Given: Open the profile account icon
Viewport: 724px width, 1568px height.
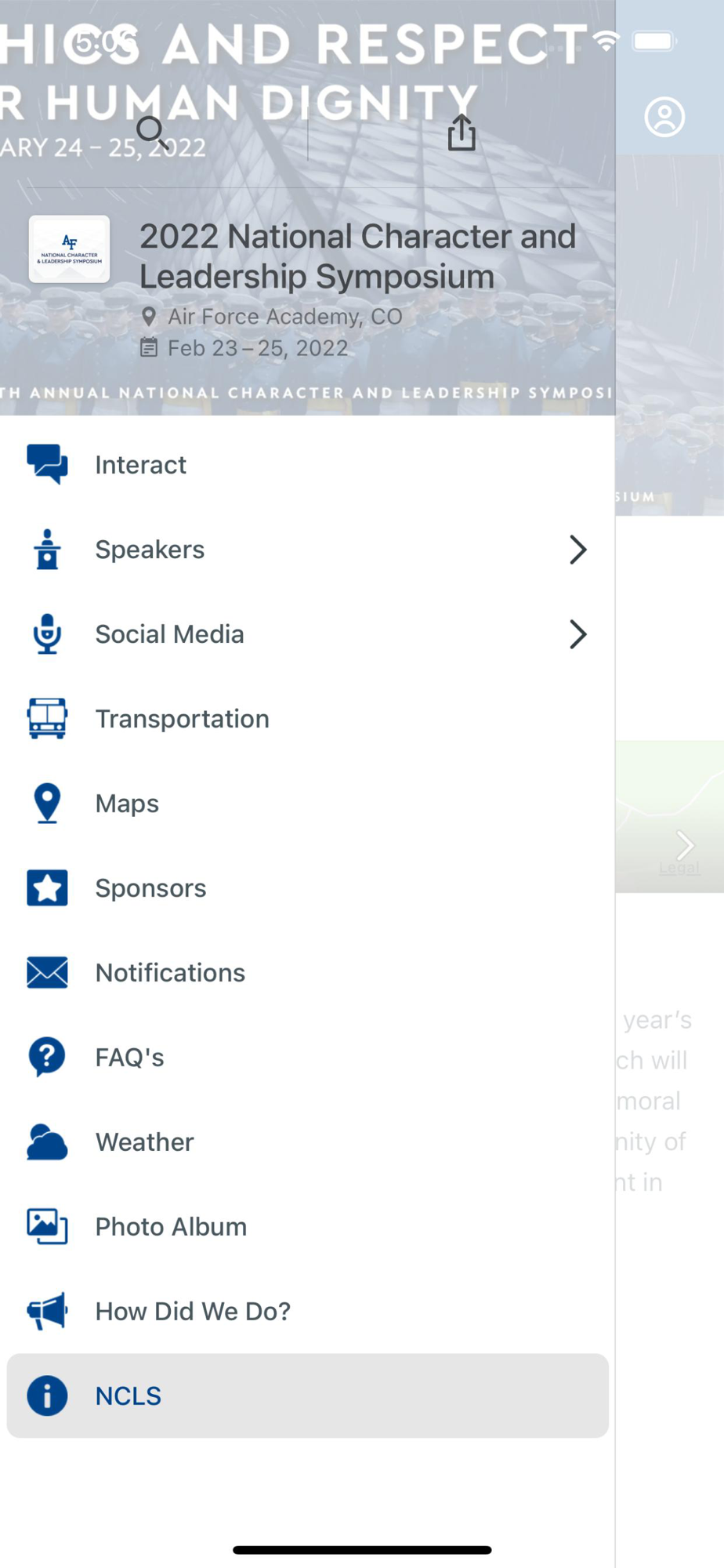Looking at the screenshot, I should pyautogui.click(x=664, y=118).
